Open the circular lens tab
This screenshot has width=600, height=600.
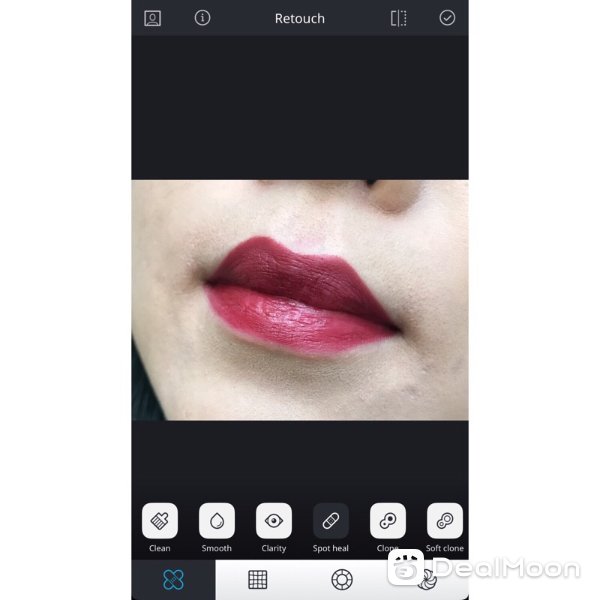pos(342,580)
